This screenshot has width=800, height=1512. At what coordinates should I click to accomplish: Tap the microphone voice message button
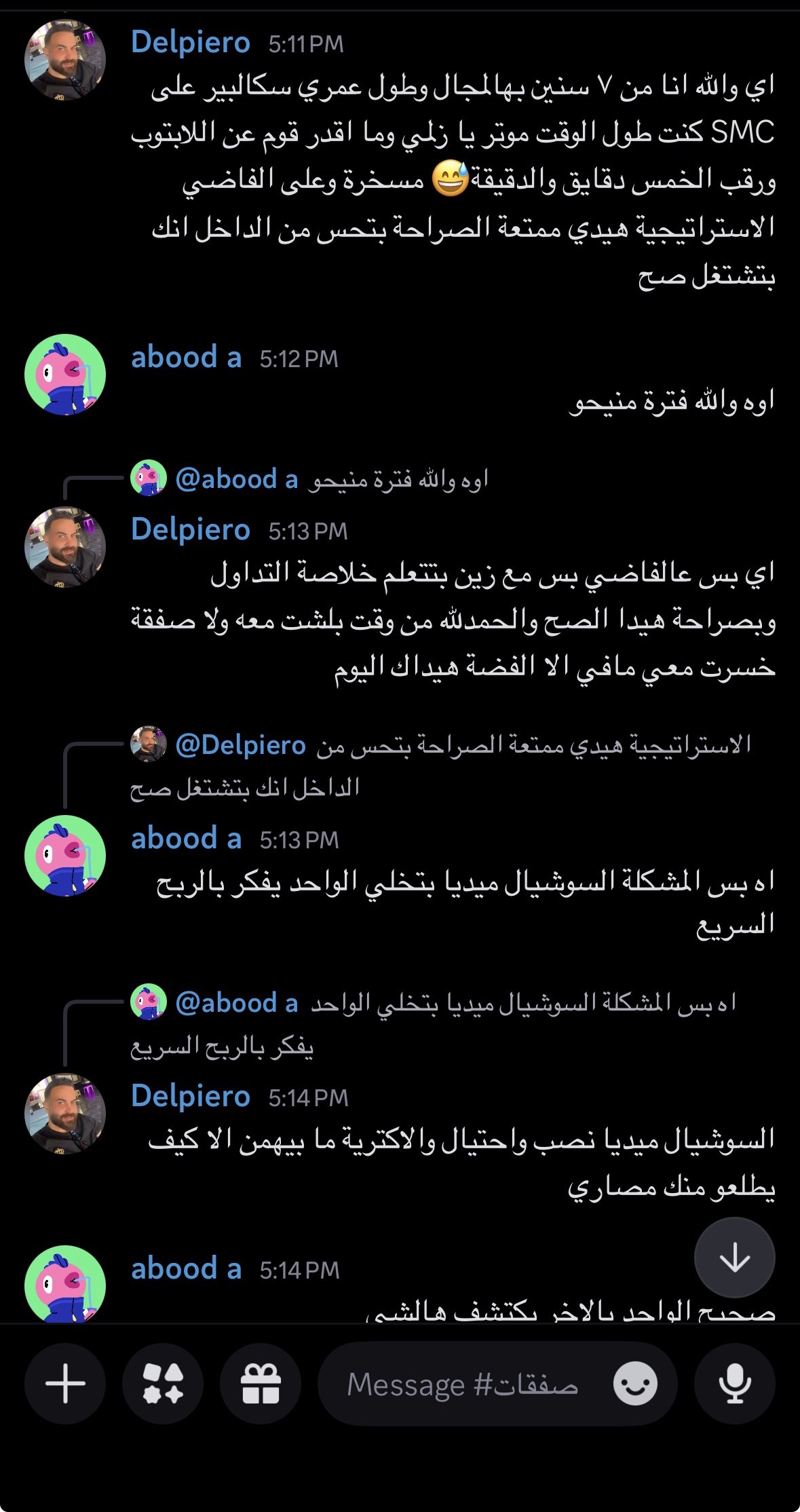(x=734, y=1383)
